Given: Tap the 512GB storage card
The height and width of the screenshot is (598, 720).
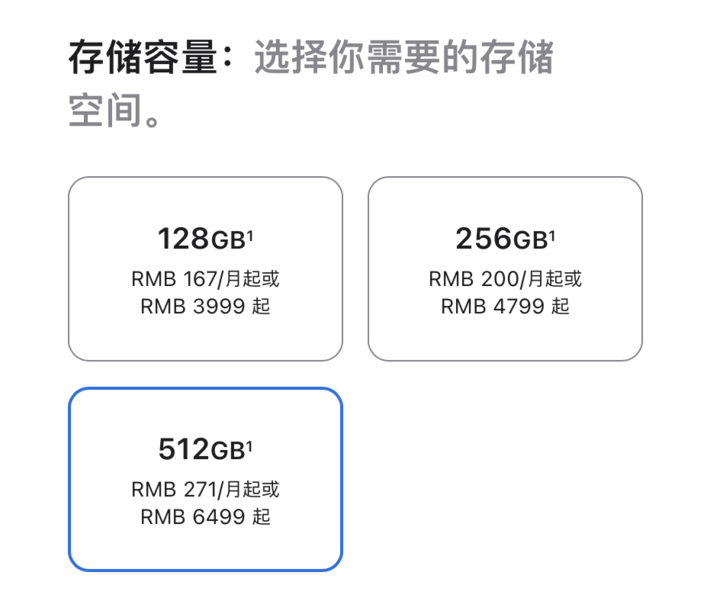Looking at the screenshot, I should pos(205,479).
